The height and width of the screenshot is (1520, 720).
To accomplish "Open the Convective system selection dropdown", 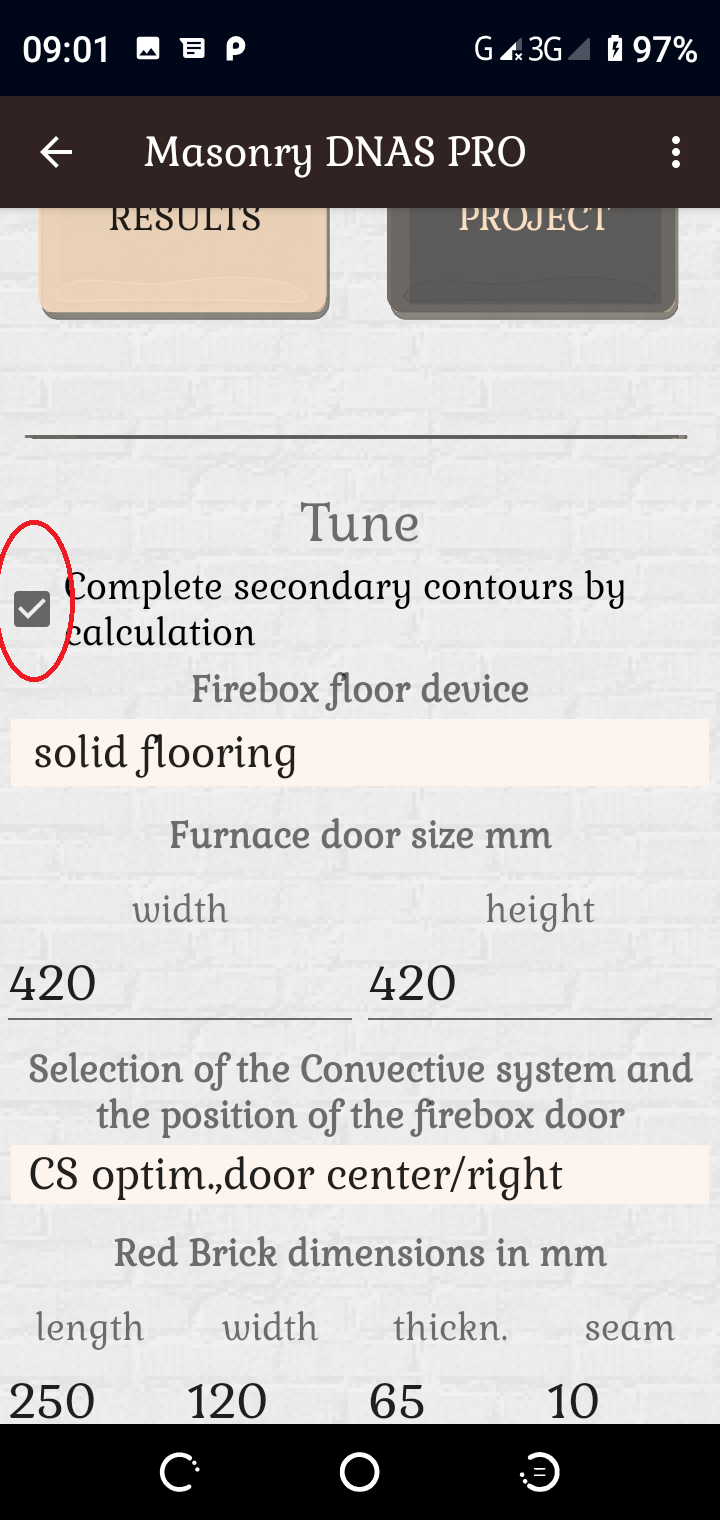I will pyautogui.click(x=360, y=1175).
